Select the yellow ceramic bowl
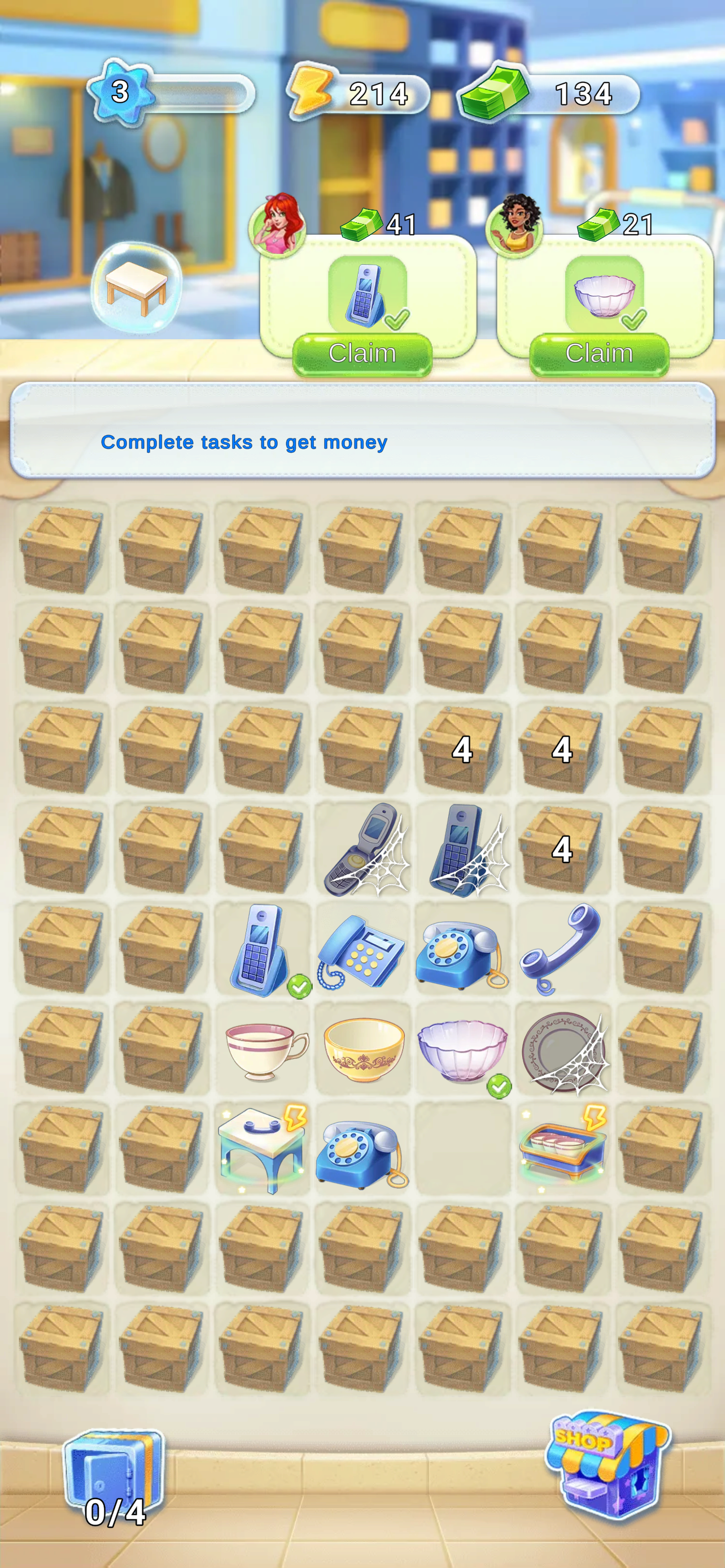 click(x=364, y=1049)
